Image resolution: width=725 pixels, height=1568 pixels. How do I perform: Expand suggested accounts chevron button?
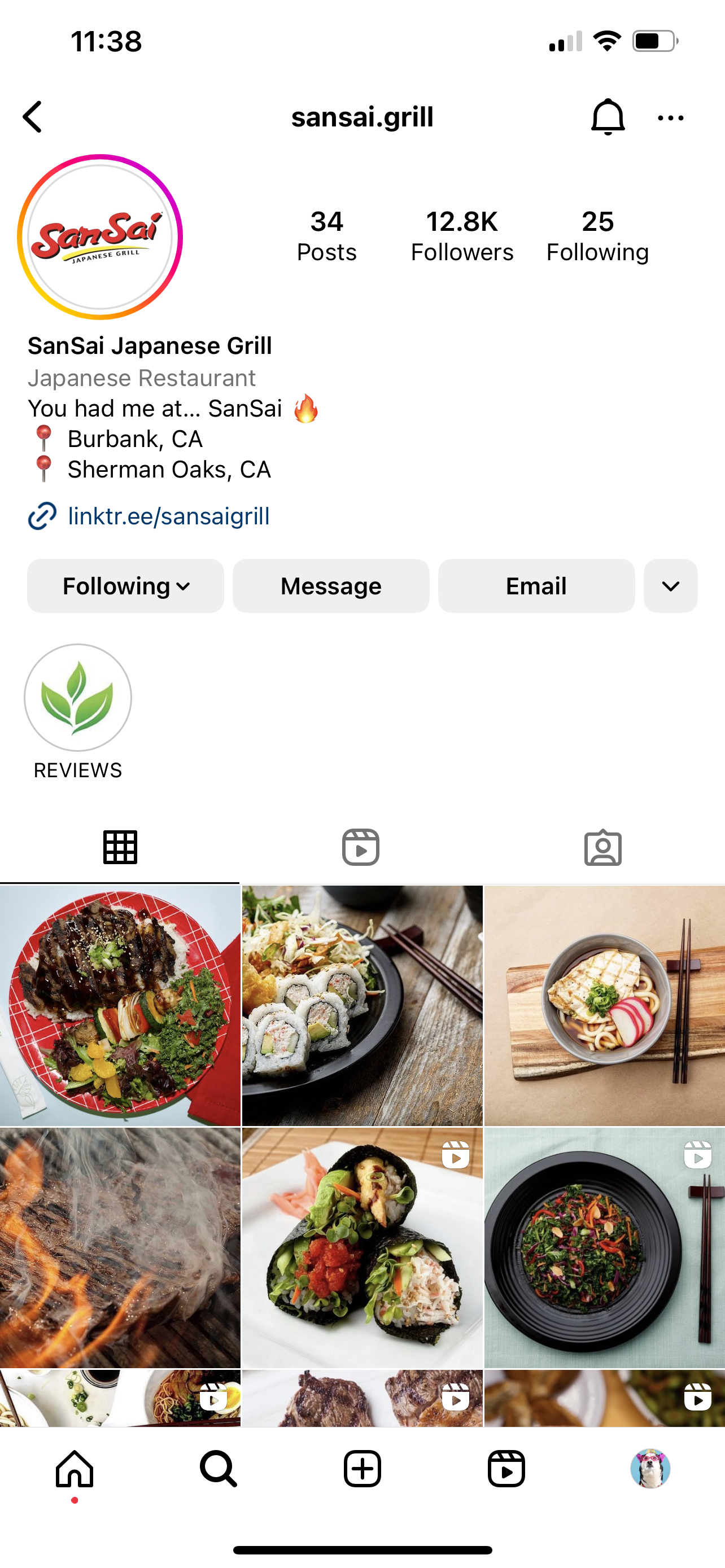coord(670,586)
